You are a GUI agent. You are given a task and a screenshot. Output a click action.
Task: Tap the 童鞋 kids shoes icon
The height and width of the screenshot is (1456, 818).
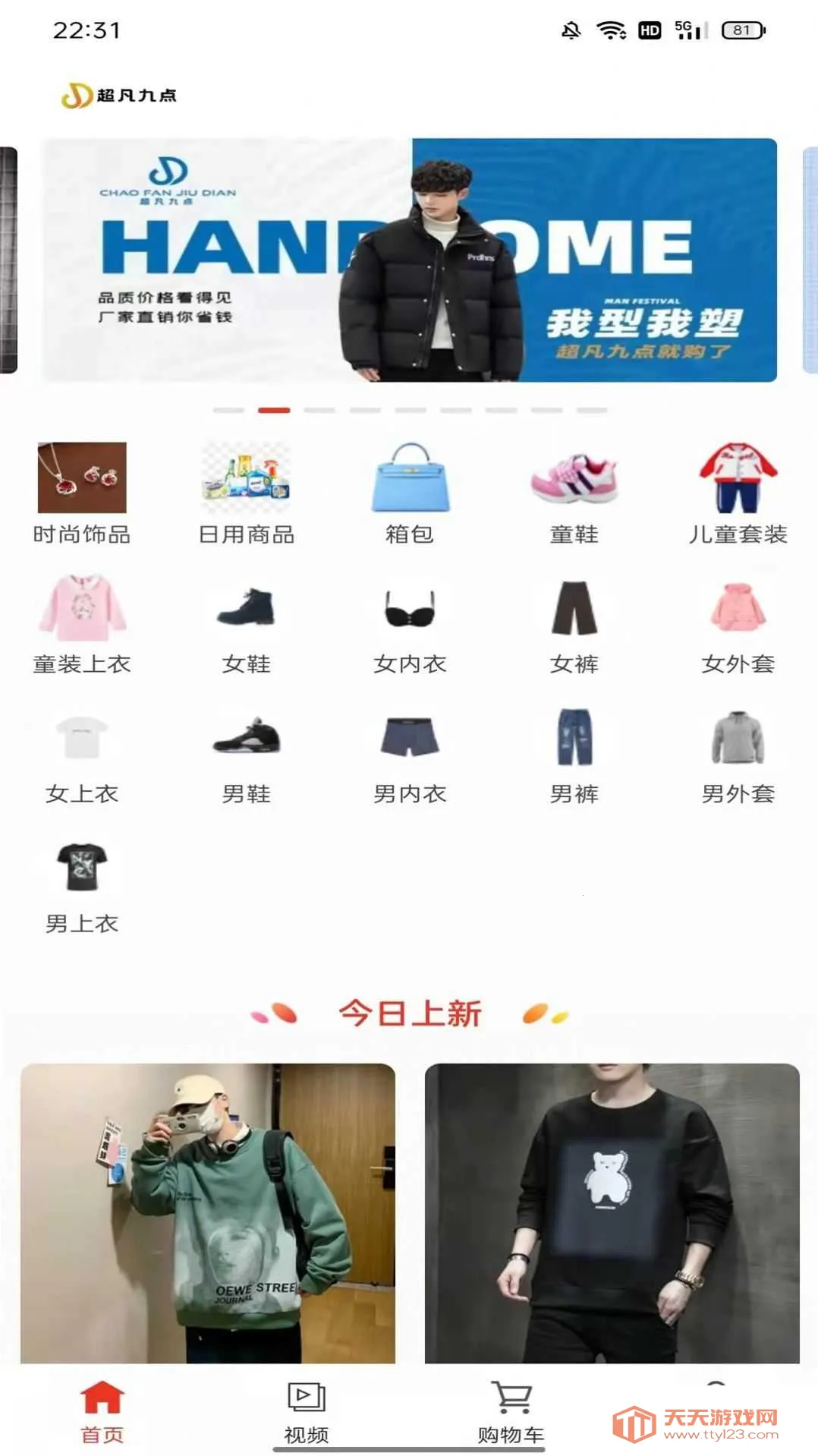click(x=574, y=478)
